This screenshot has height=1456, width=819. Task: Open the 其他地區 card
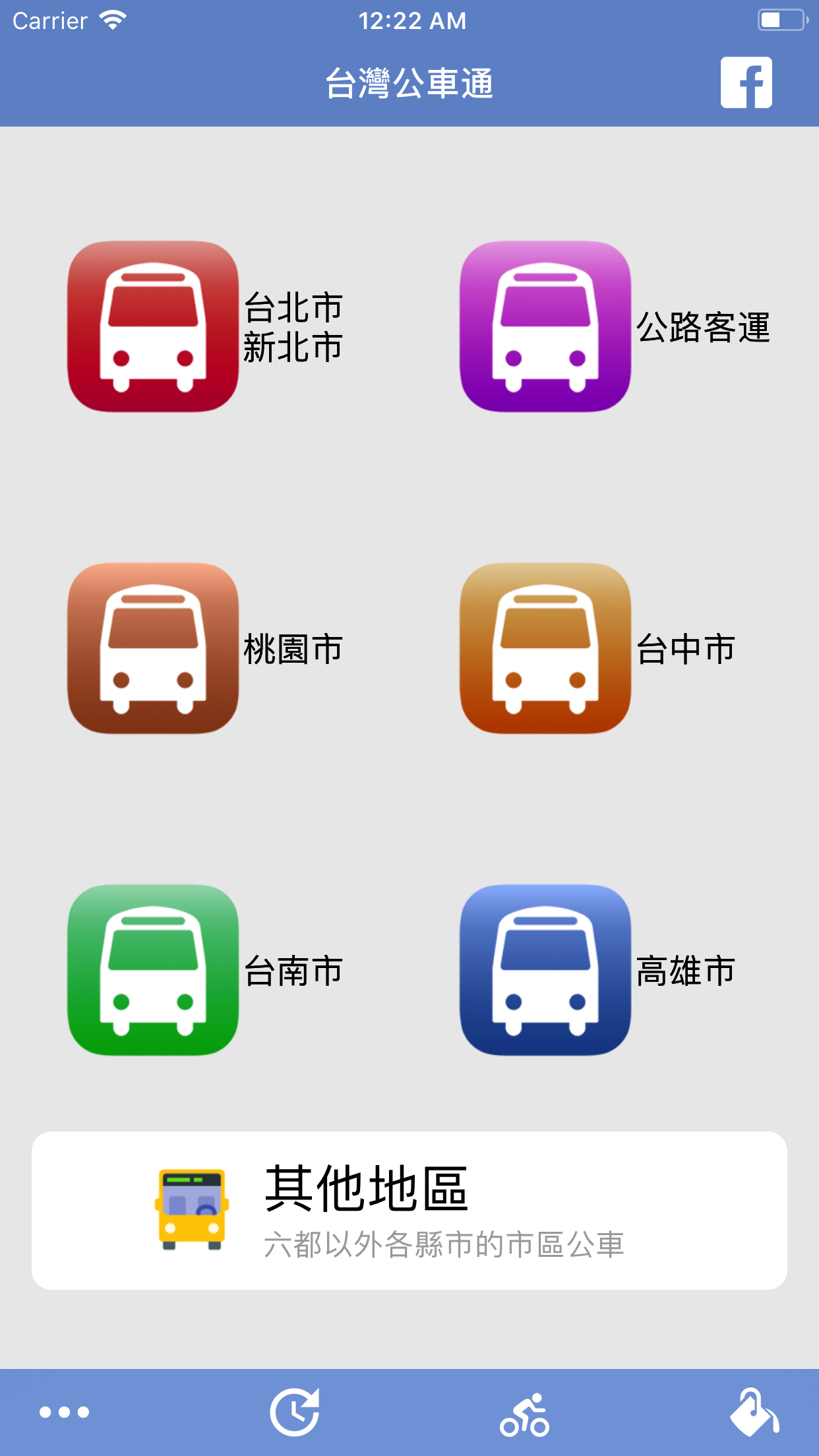[x=409, y=1211]
